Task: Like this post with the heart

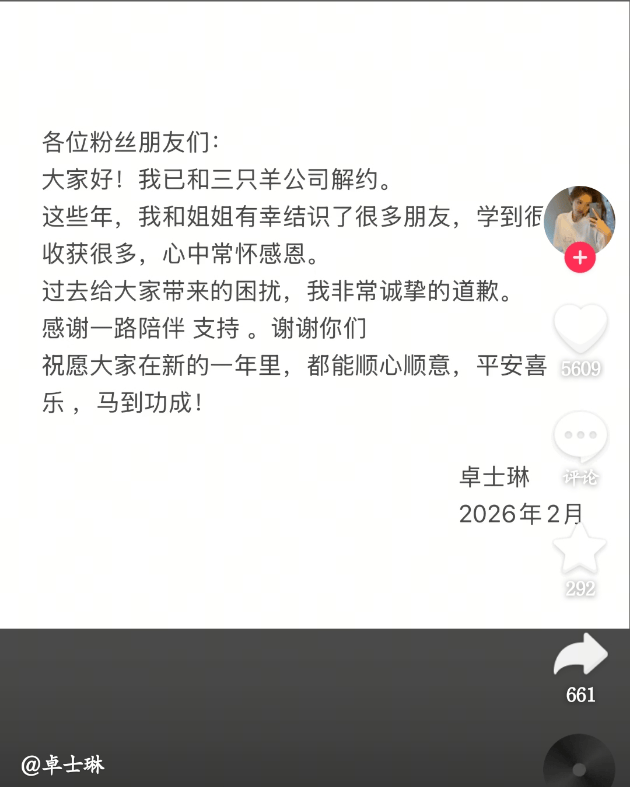Action: [580, 330]
